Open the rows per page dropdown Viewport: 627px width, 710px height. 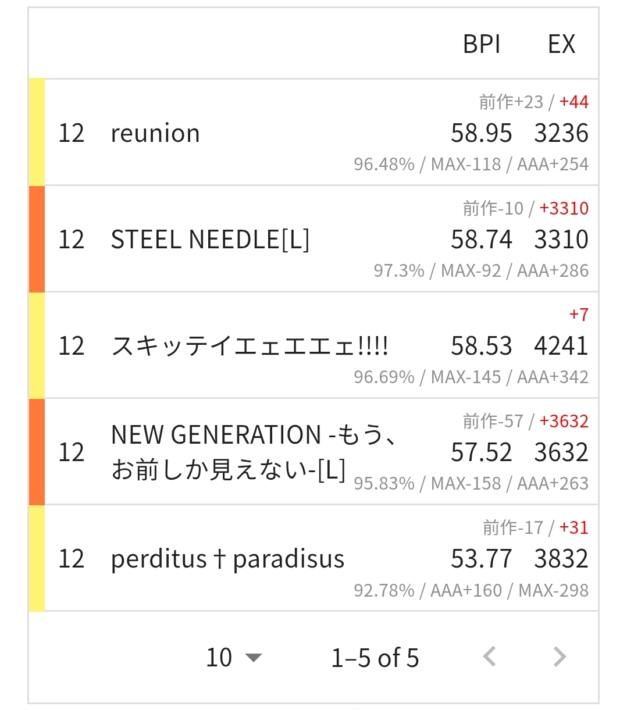coord(234,657)
